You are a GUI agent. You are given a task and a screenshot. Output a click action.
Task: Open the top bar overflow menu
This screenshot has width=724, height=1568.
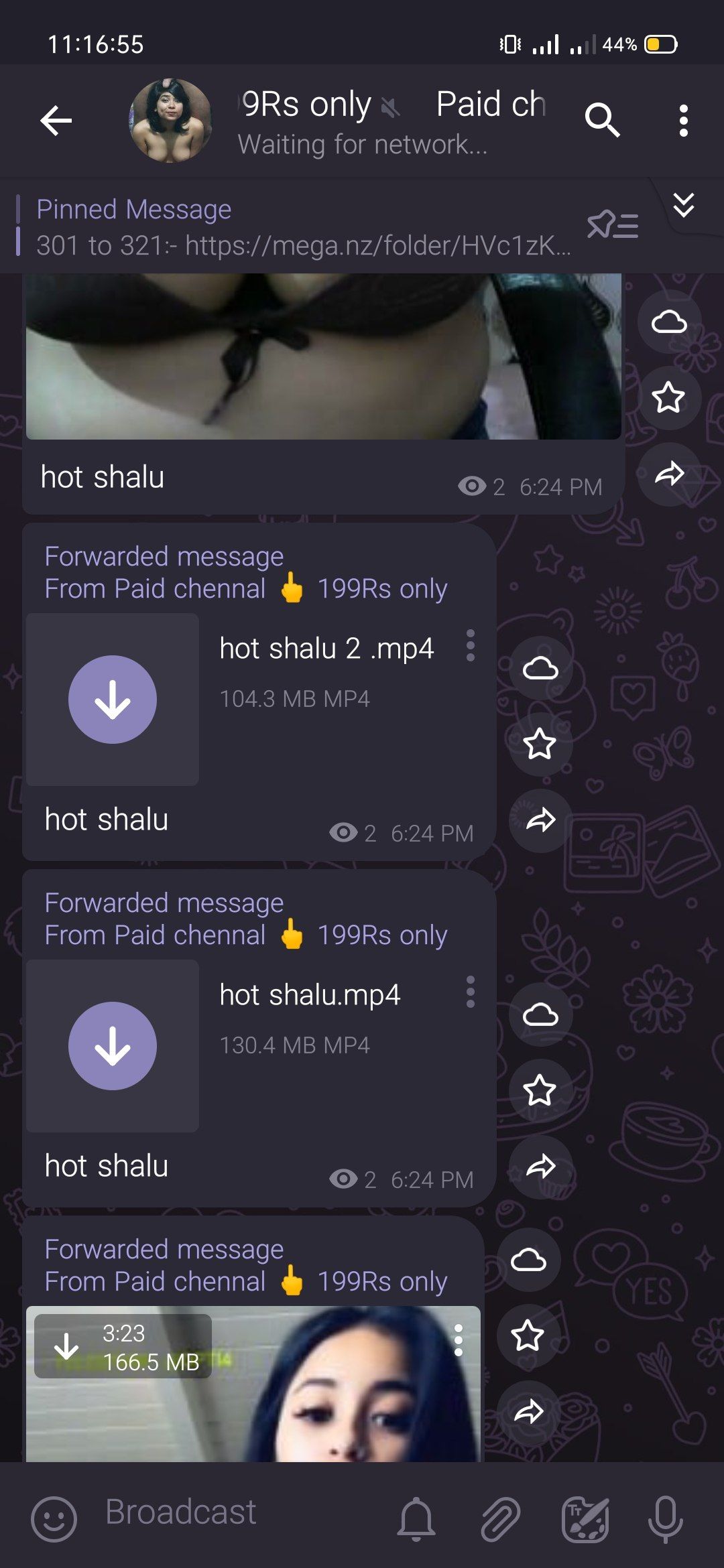(x=683, y=121)
